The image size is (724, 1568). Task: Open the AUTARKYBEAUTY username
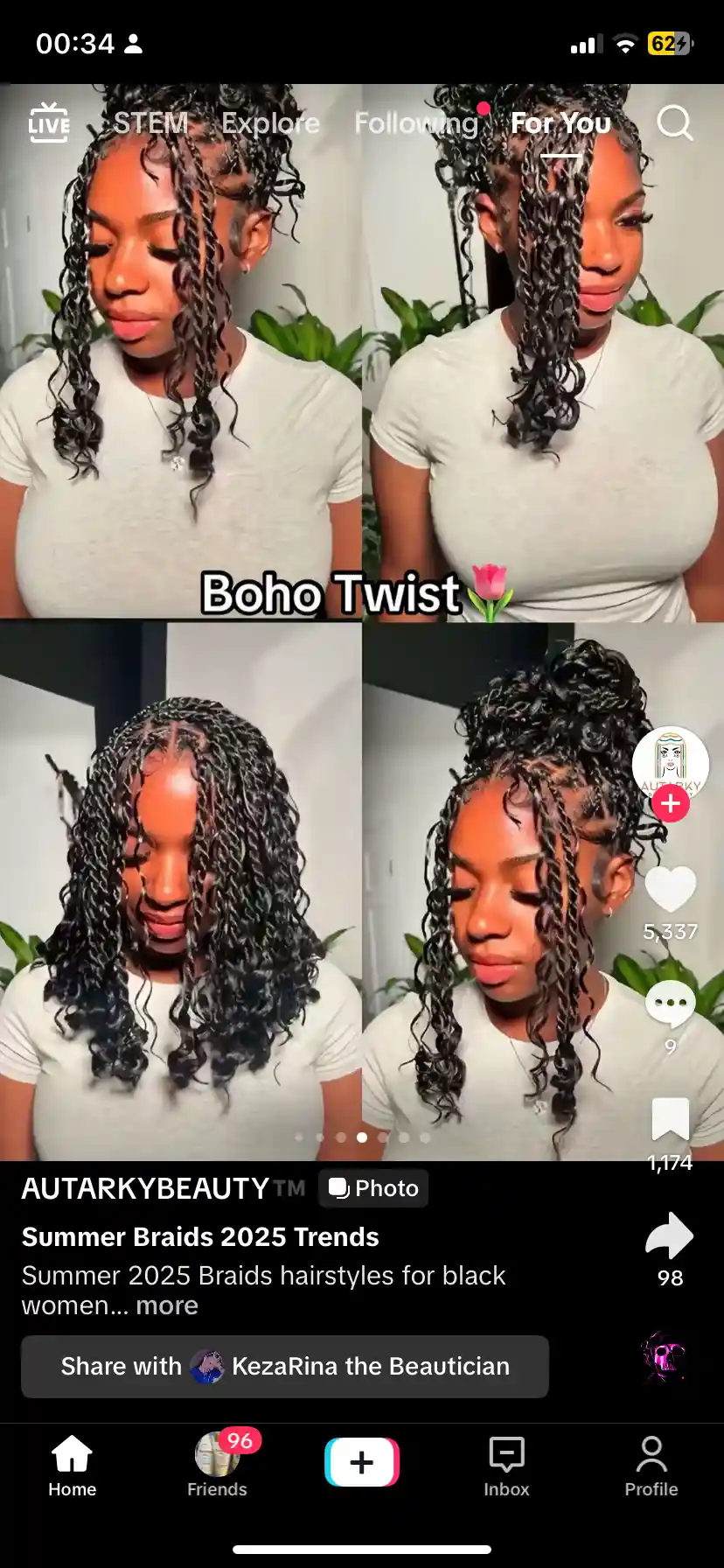[145, 1188]
